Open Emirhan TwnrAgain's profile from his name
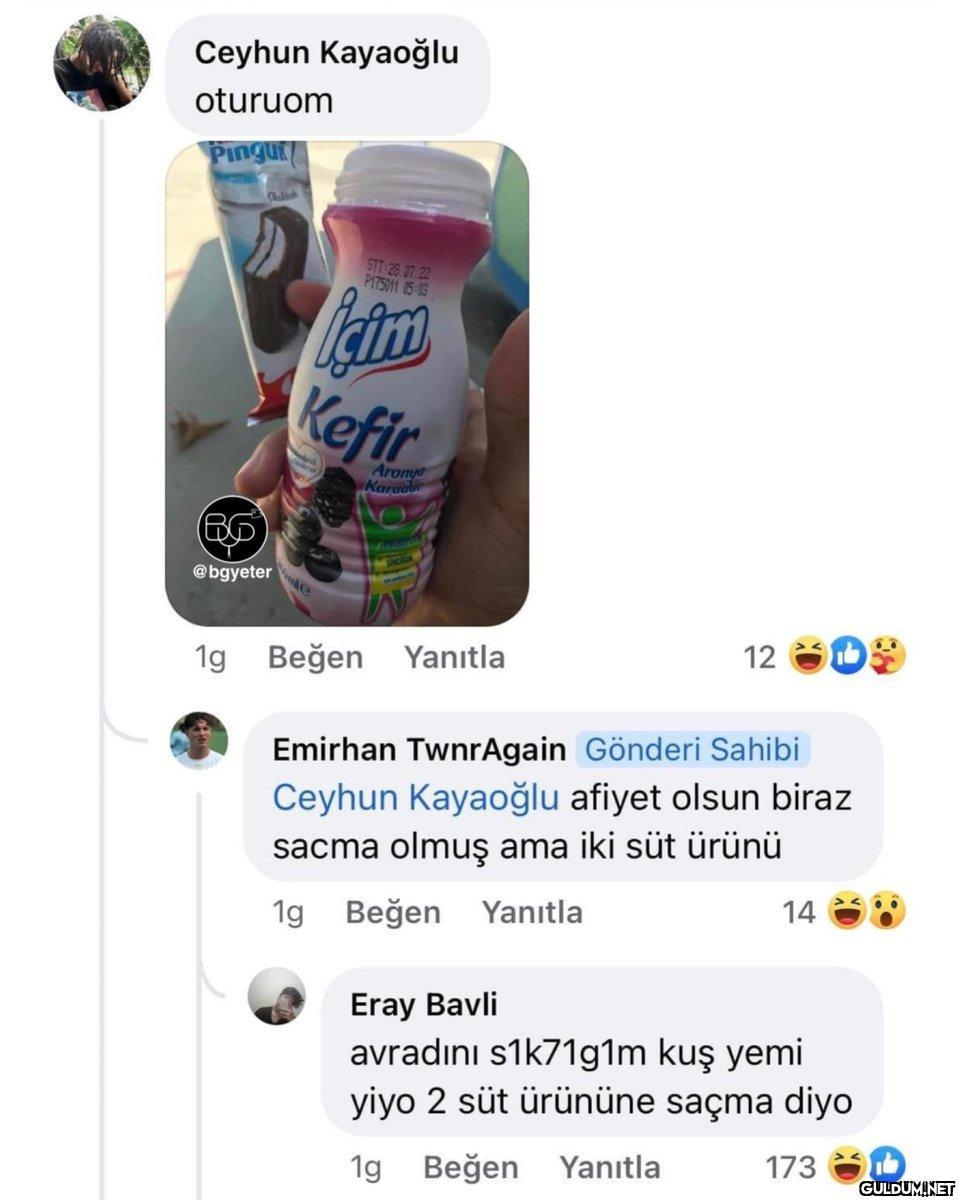This screenshot has height=1200, width=959. pyautogui.click(x=419, y=749)
